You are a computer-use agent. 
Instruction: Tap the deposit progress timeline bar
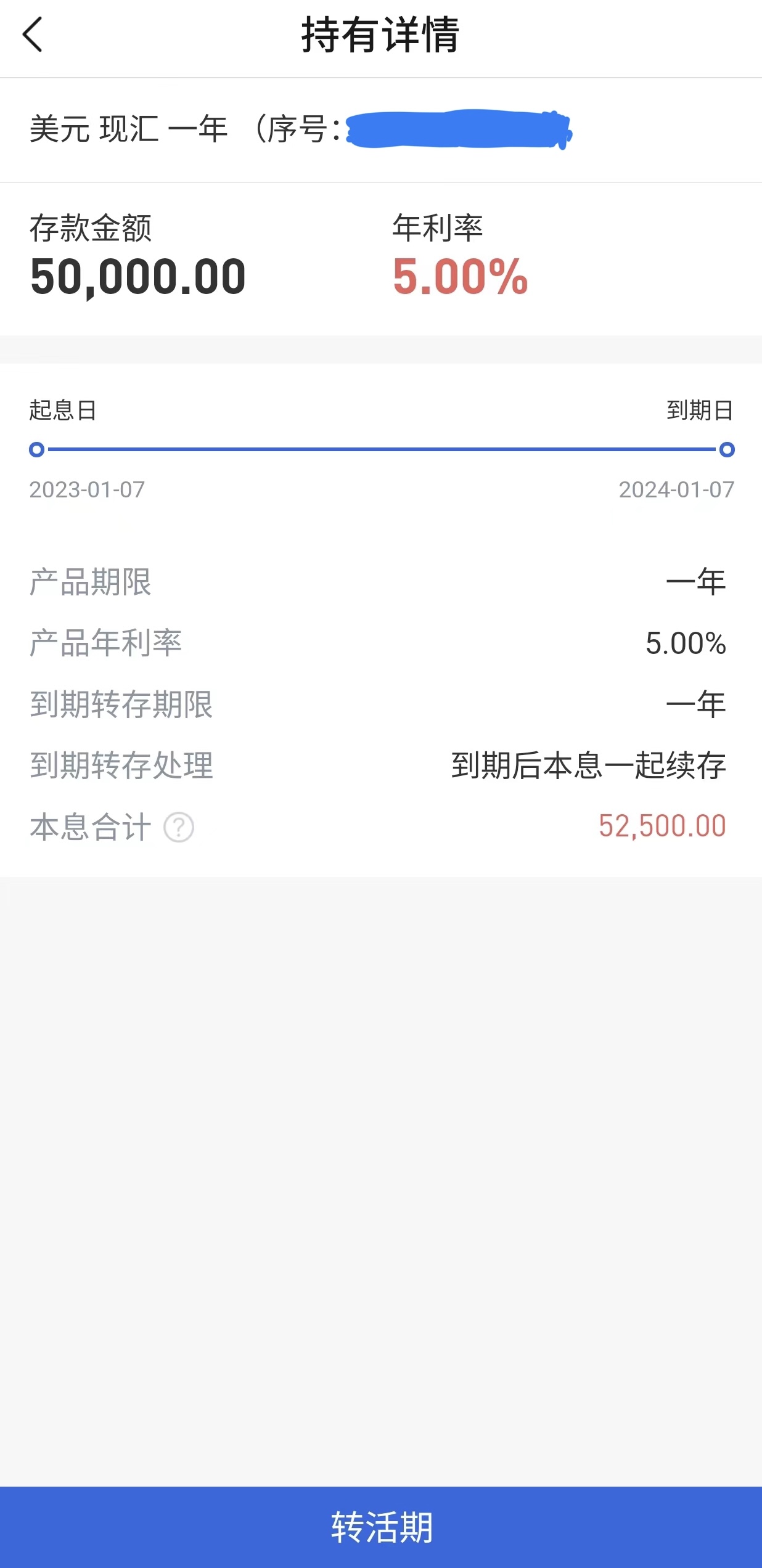pos(381,450)
